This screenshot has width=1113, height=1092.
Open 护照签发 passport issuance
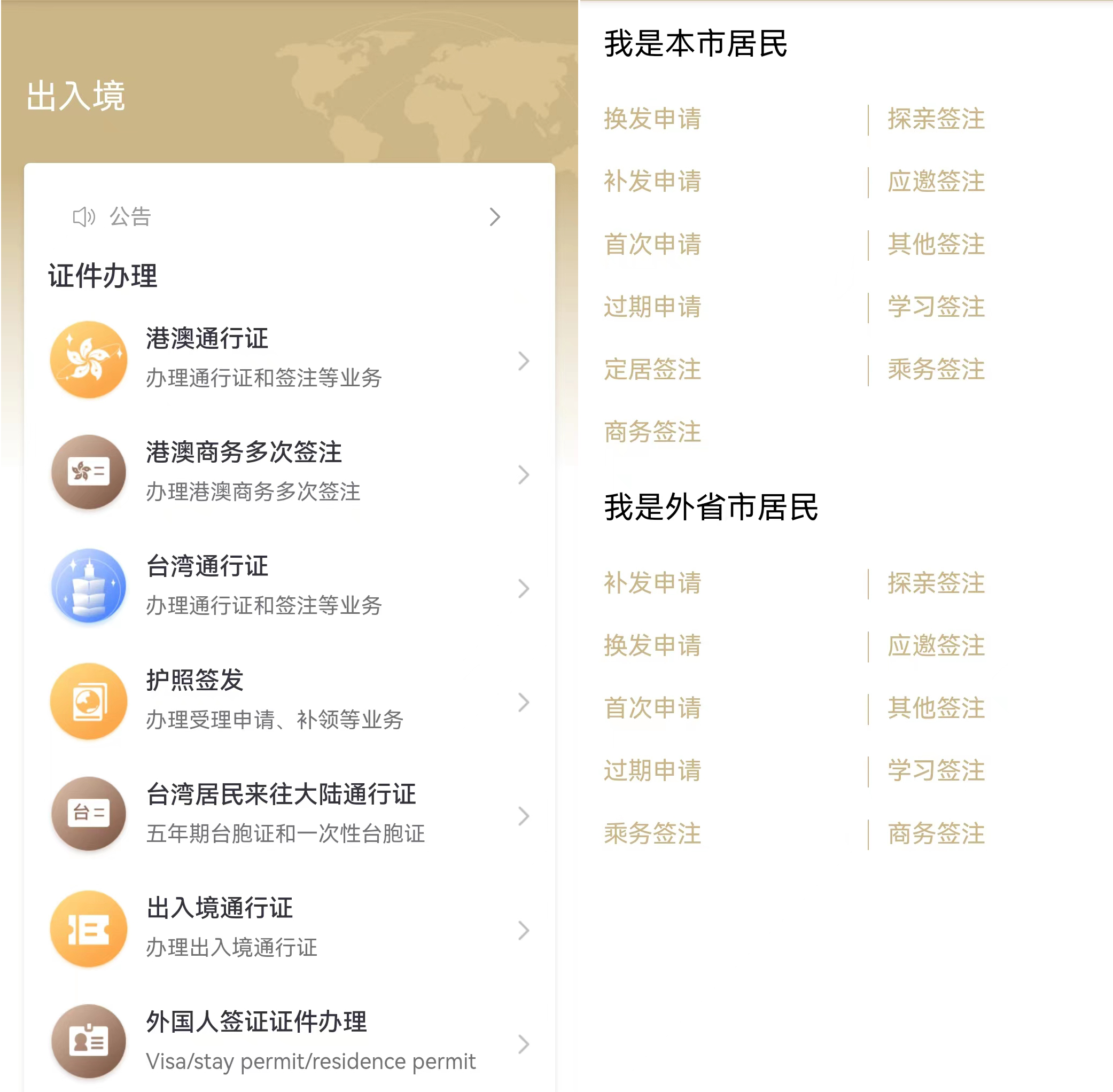tap(287, 701)
